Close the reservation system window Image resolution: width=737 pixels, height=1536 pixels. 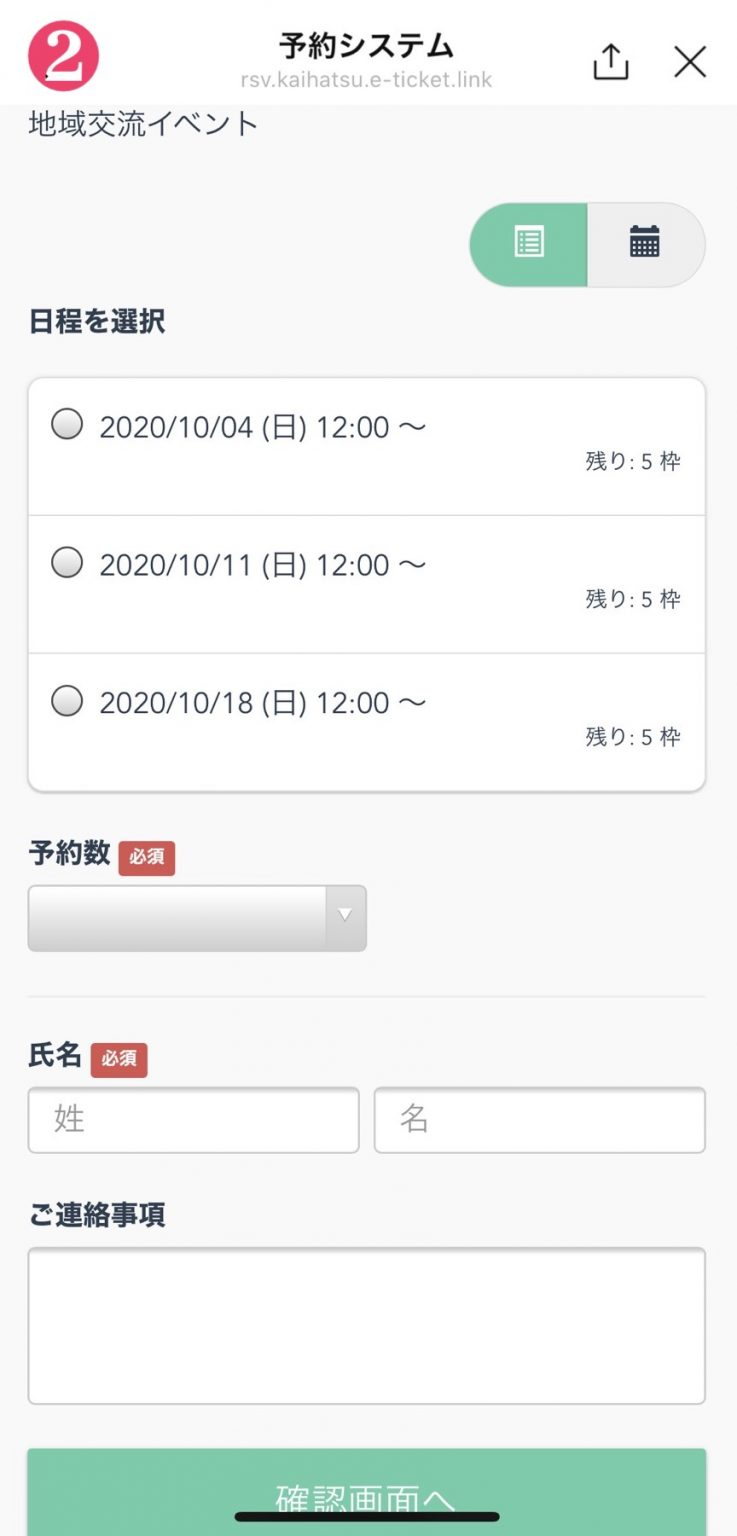click(x=690, y=62)
